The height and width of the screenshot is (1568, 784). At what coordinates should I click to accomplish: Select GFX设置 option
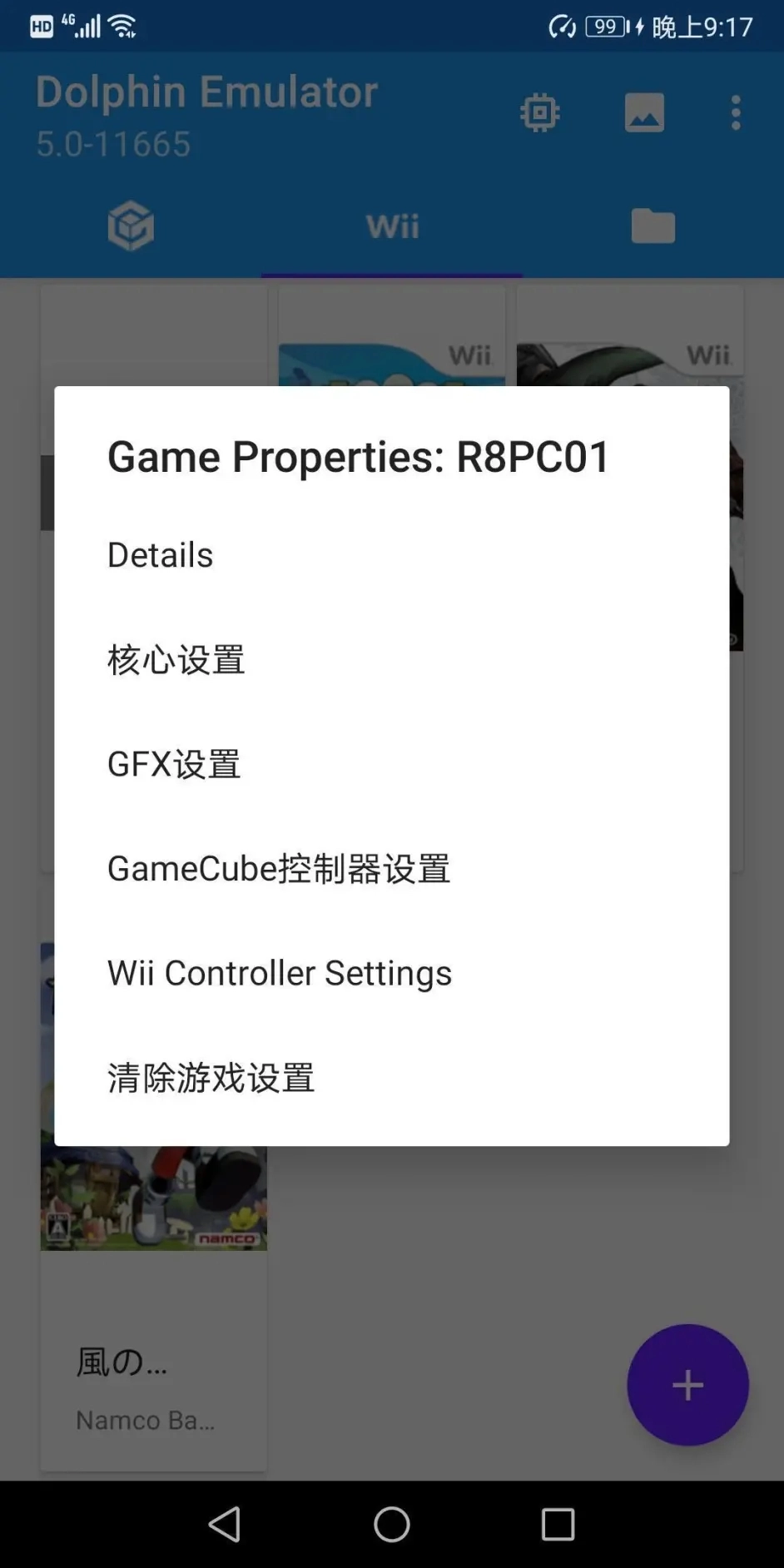174,764
